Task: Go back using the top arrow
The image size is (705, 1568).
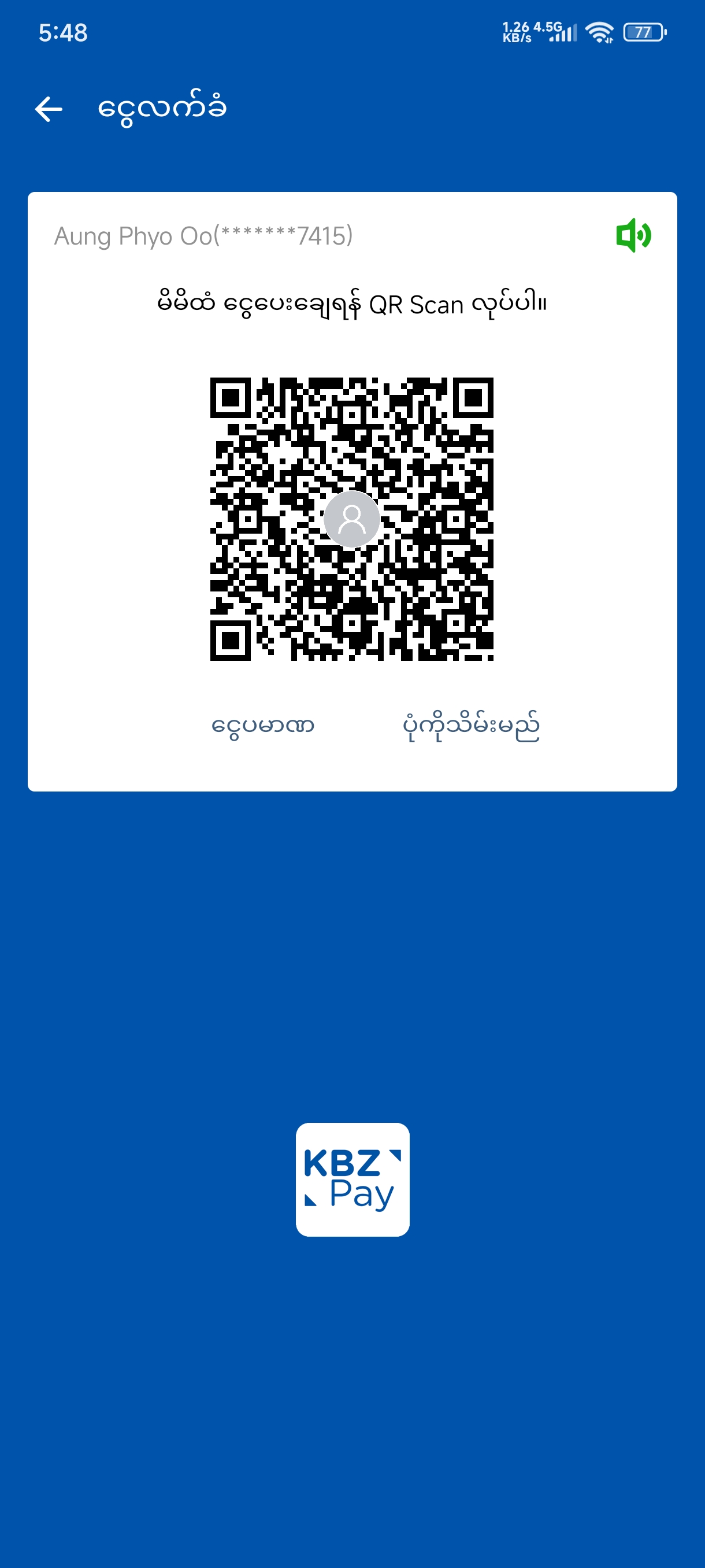Action: (x=49, y=110)
